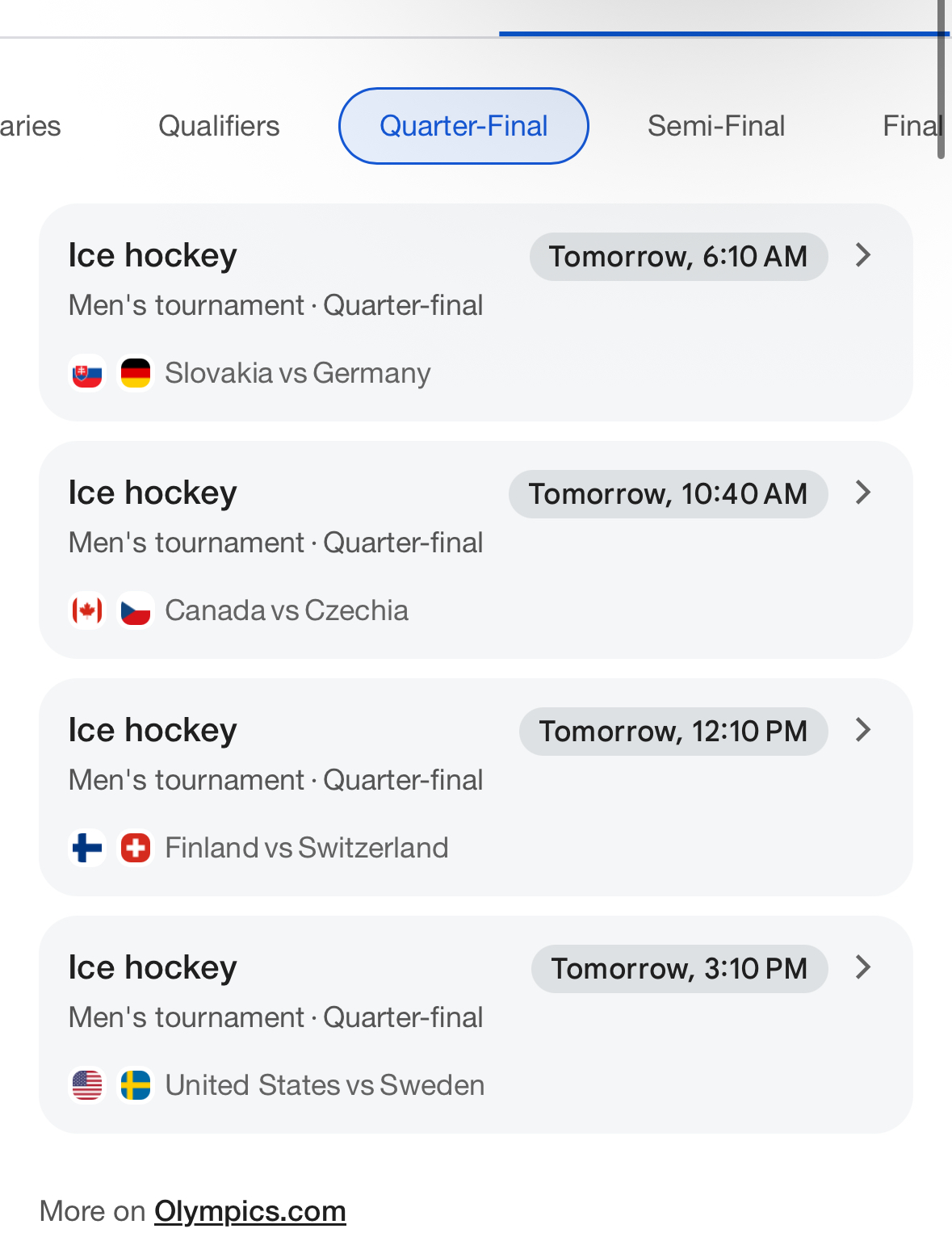Visit the Olympics.com link
This screenshot has width=952, height=1258.
click(x=250, y=1211)
